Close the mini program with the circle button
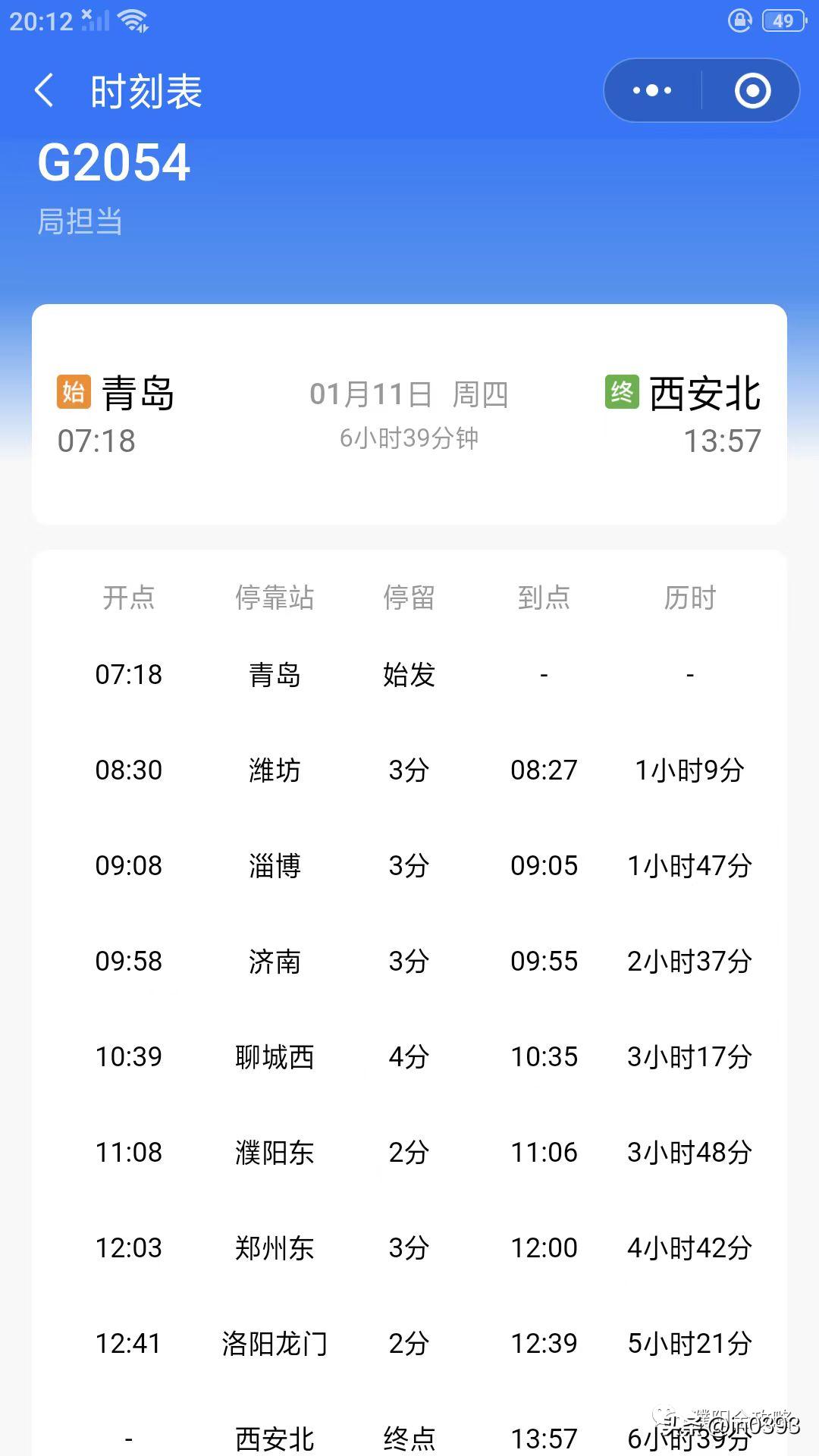 [x=752, y=91]
